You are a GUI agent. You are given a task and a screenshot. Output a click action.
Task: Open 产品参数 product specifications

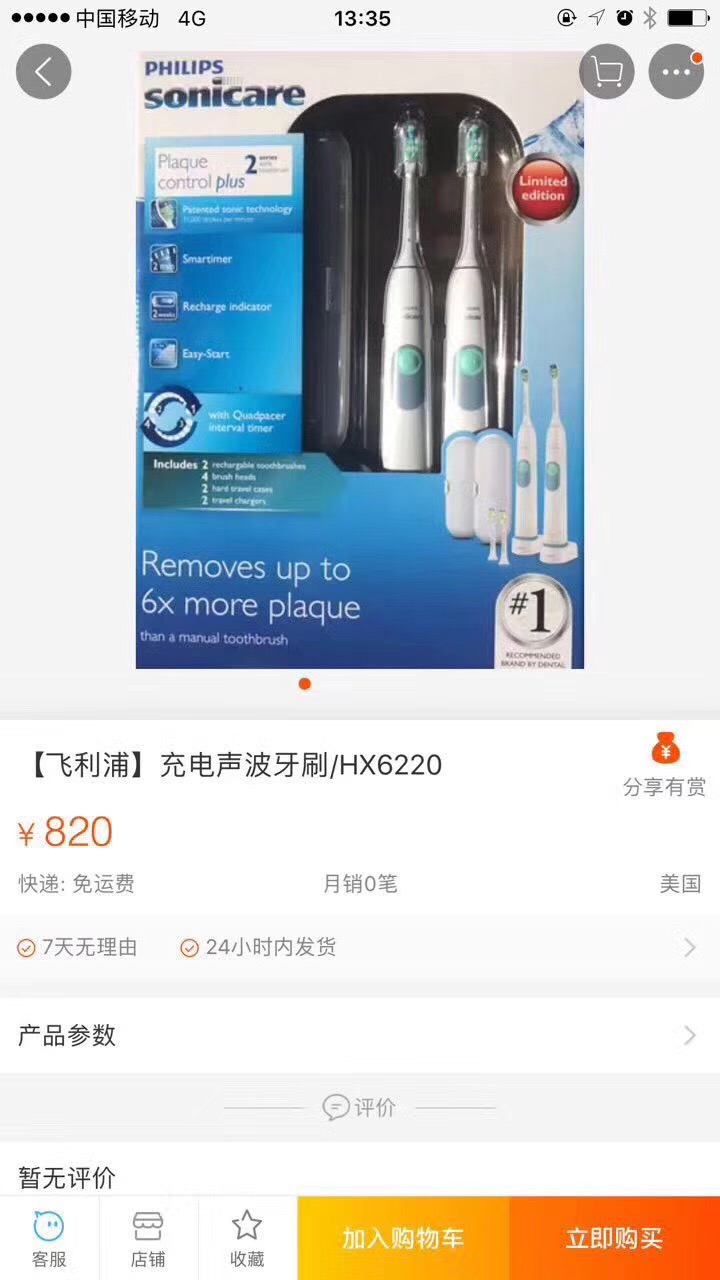[360, 1035]
